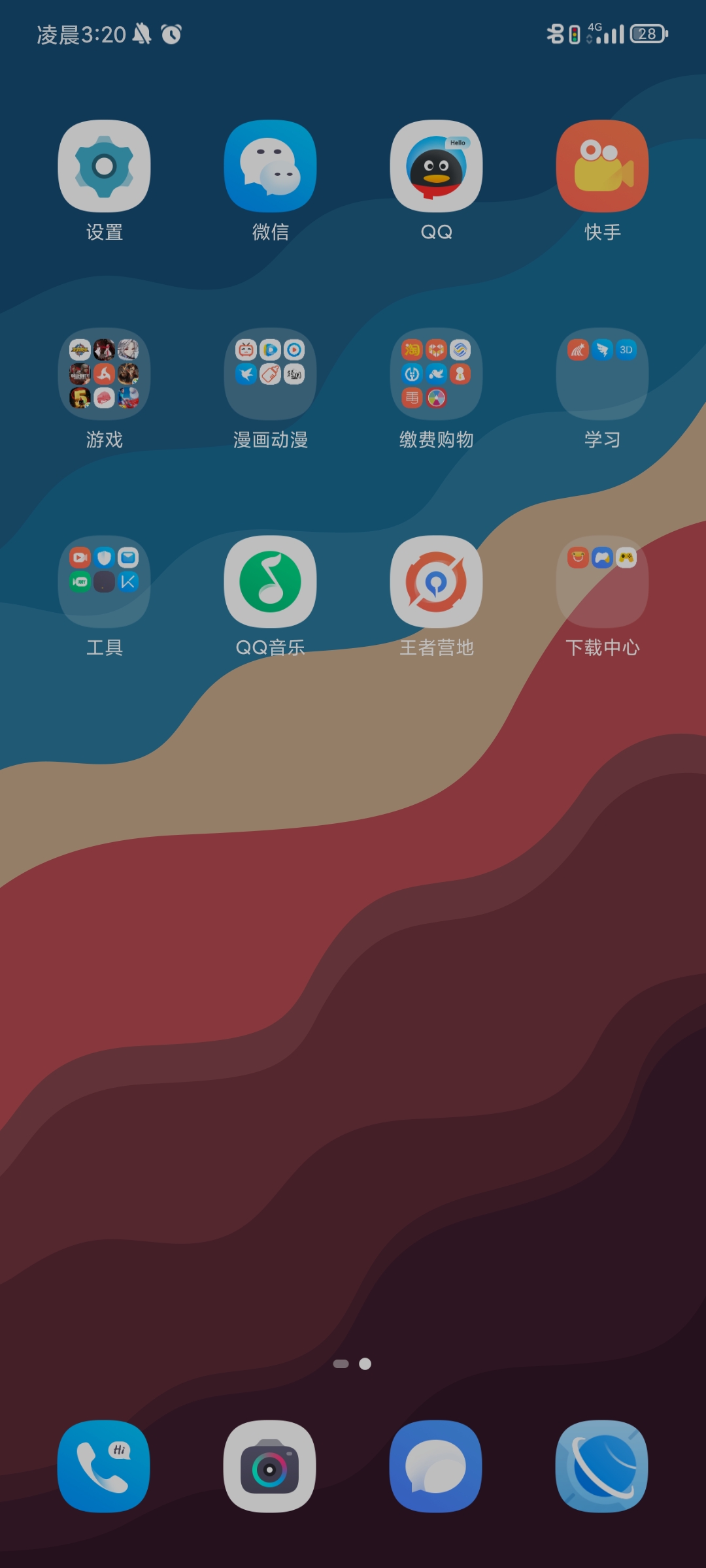This screenshot has height=1568, width=706.
Task: Open the 下载中心 folder
Action: click(x=602, y=581)
